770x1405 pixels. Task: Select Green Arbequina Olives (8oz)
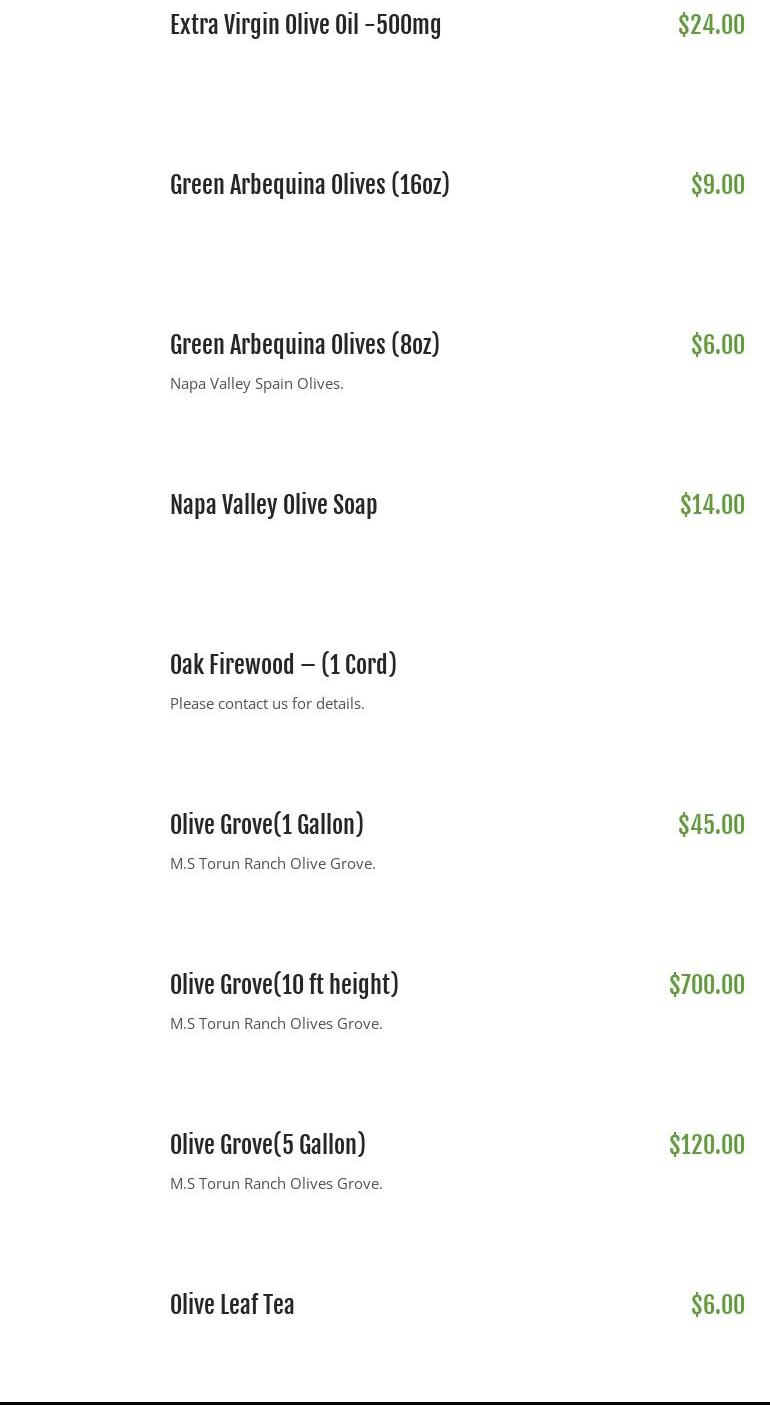304,345
